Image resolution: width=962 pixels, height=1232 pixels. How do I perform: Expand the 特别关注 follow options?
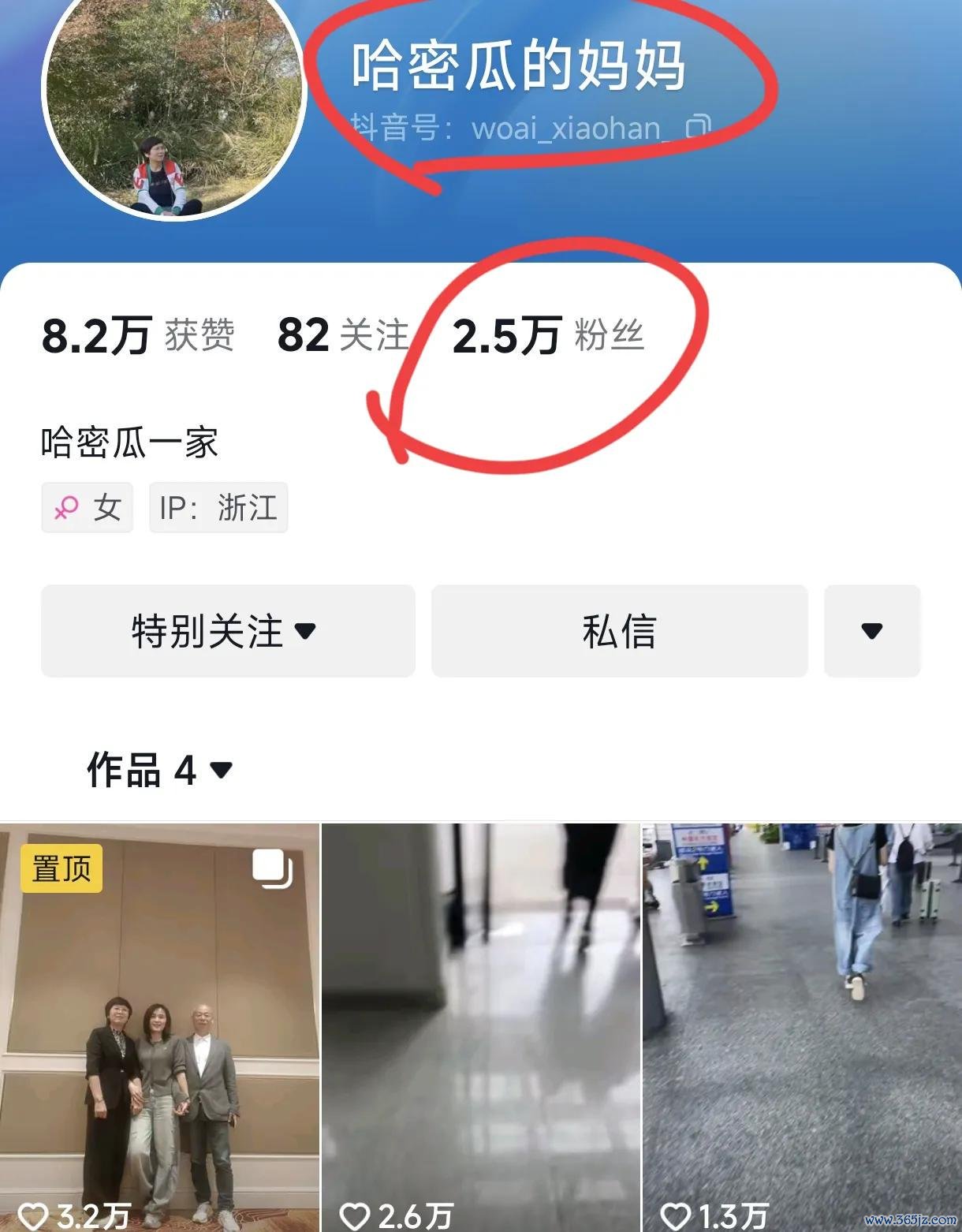coord(228,631)
